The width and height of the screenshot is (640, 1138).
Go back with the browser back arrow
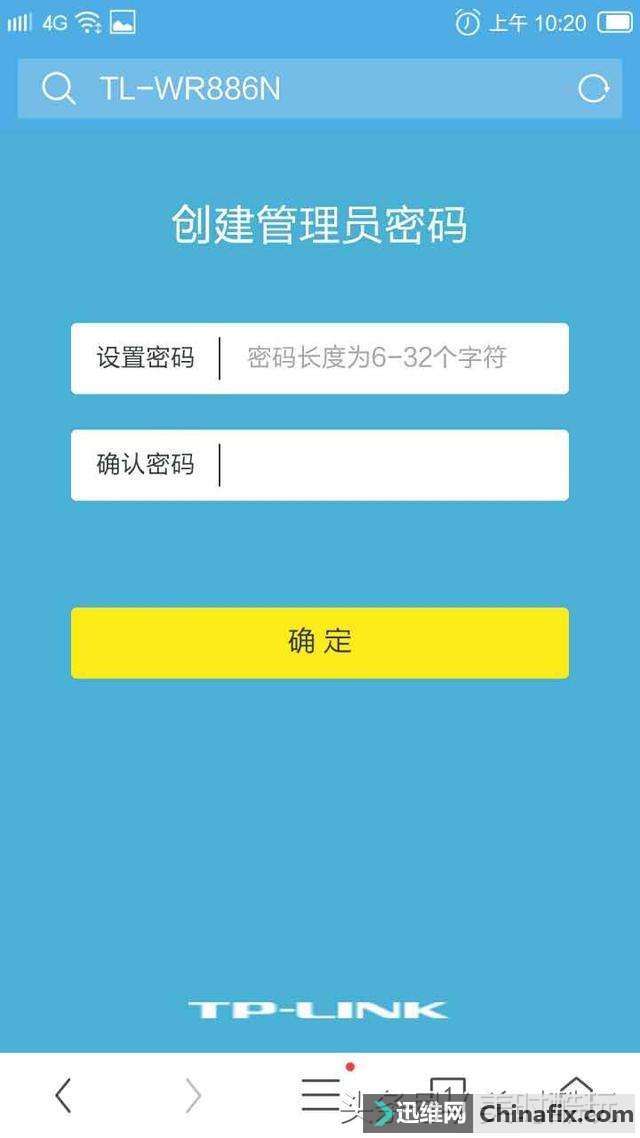click(x=63, y=1095)
